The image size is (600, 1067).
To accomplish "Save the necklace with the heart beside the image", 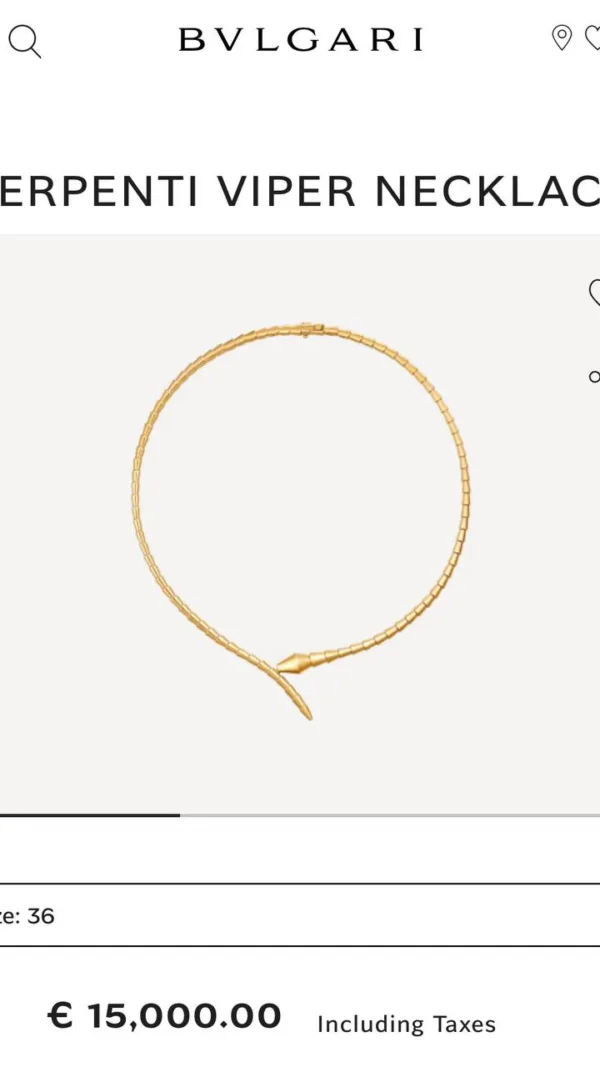I will 594,292.
